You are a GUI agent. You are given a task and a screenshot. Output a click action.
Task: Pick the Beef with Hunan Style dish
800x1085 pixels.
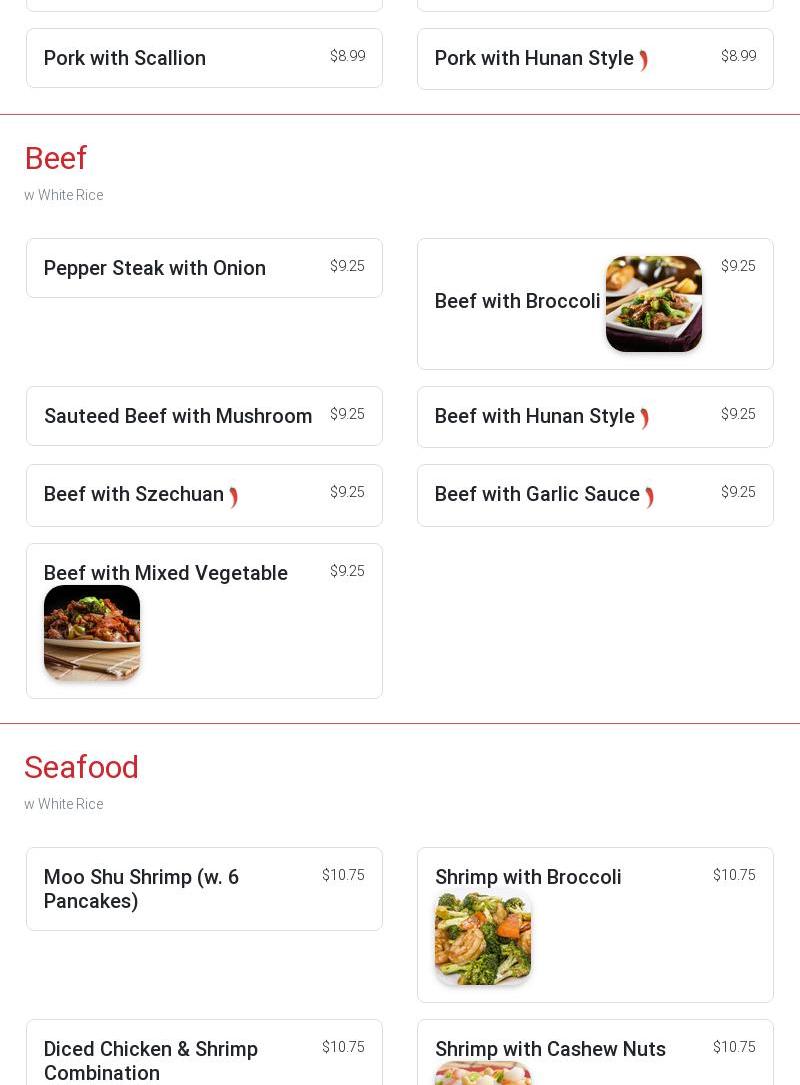pyautogui.click(x=595, y=417)
